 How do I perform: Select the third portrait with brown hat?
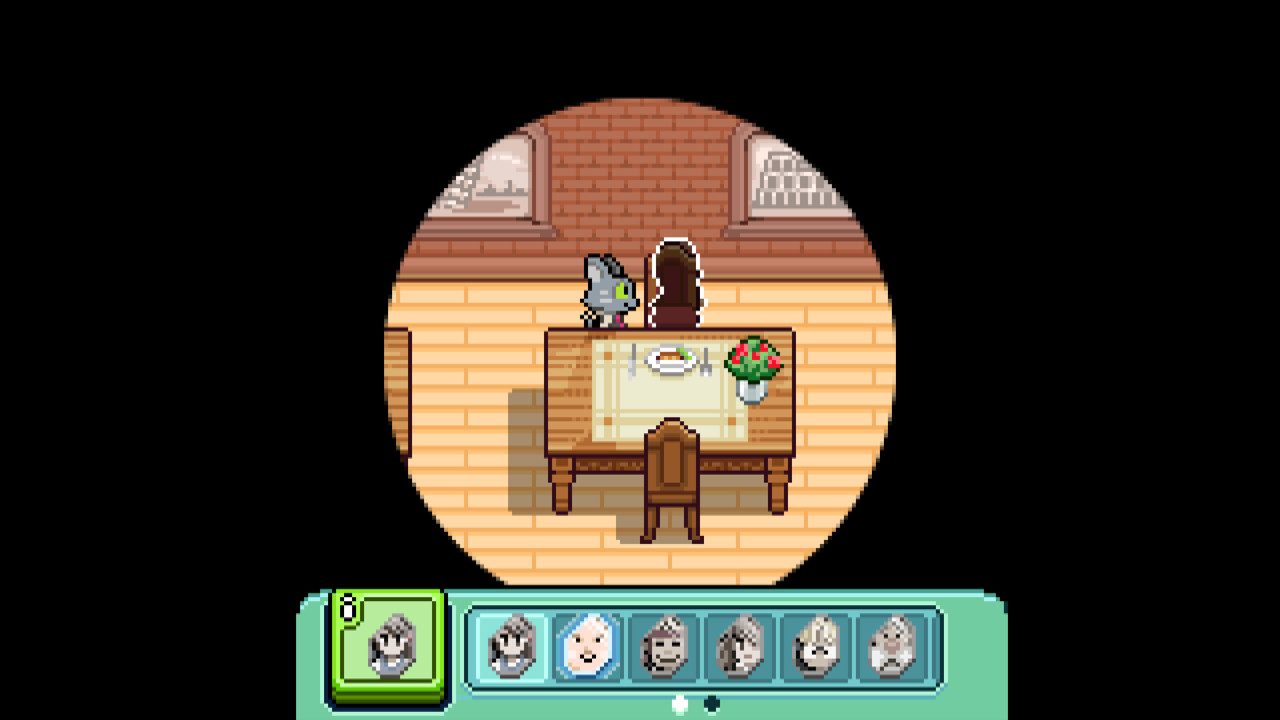click(665, 647)
